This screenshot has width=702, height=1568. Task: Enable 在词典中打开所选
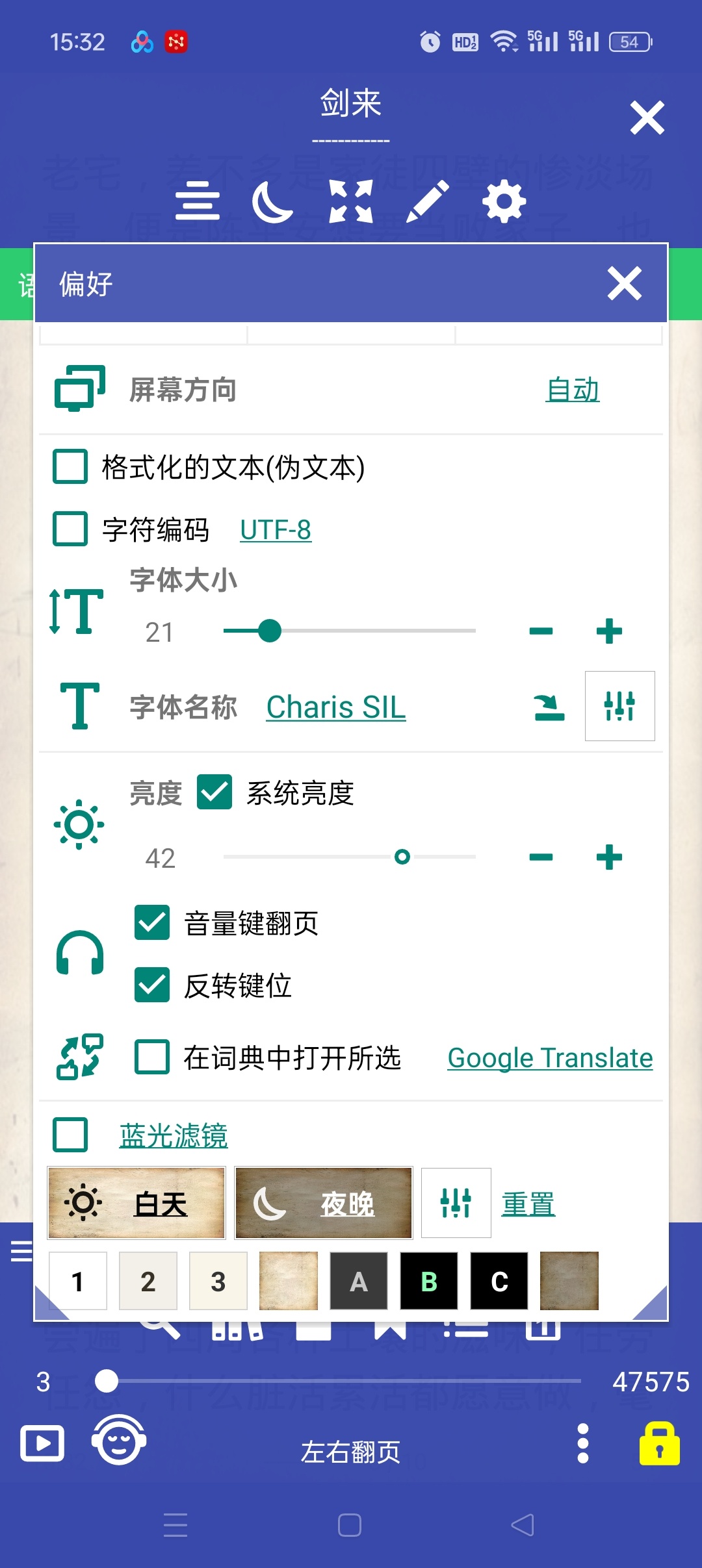coord(152,1057)
